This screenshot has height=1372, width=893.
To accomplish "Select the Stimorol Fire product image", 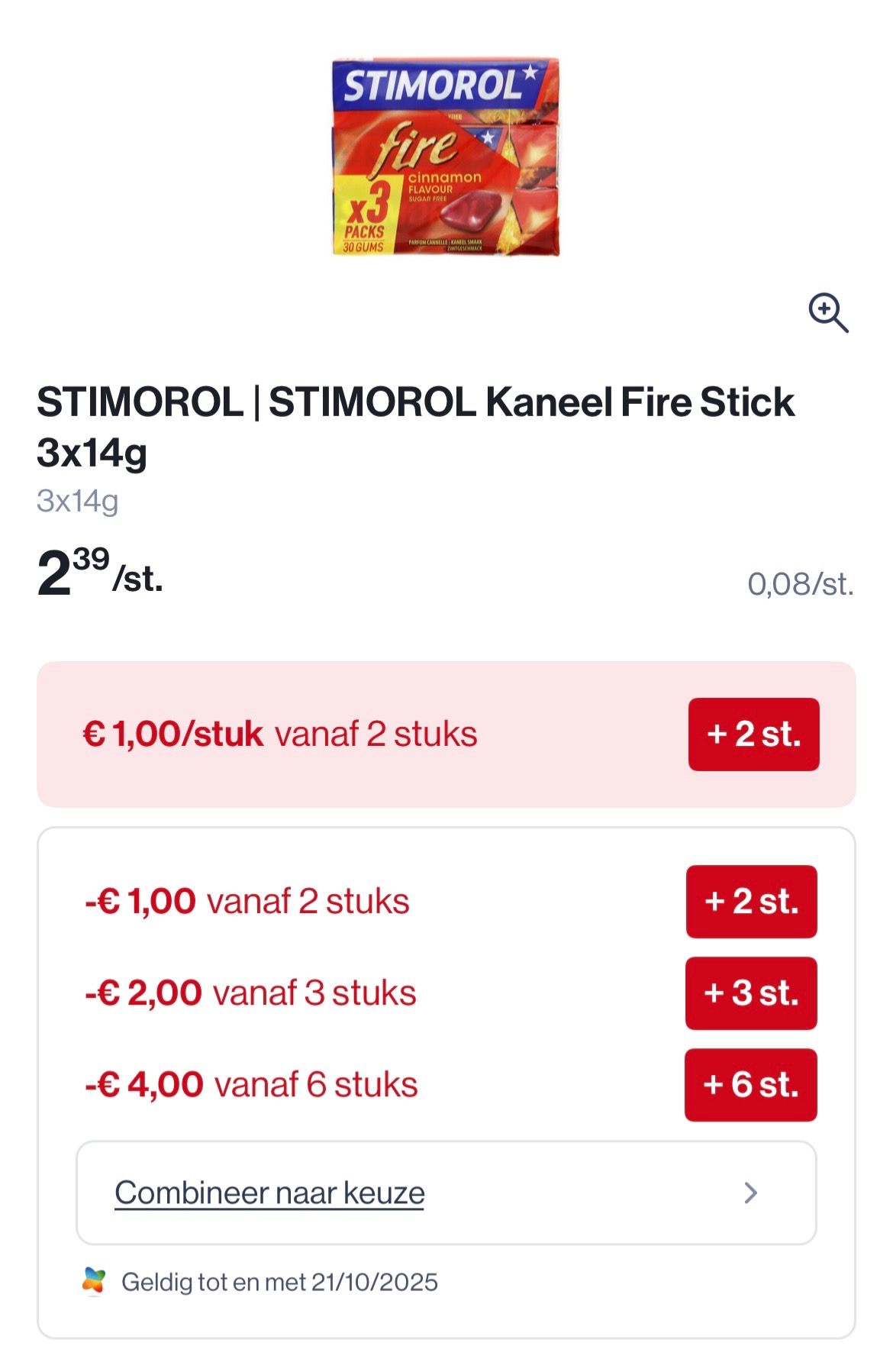I will point(445,157).
